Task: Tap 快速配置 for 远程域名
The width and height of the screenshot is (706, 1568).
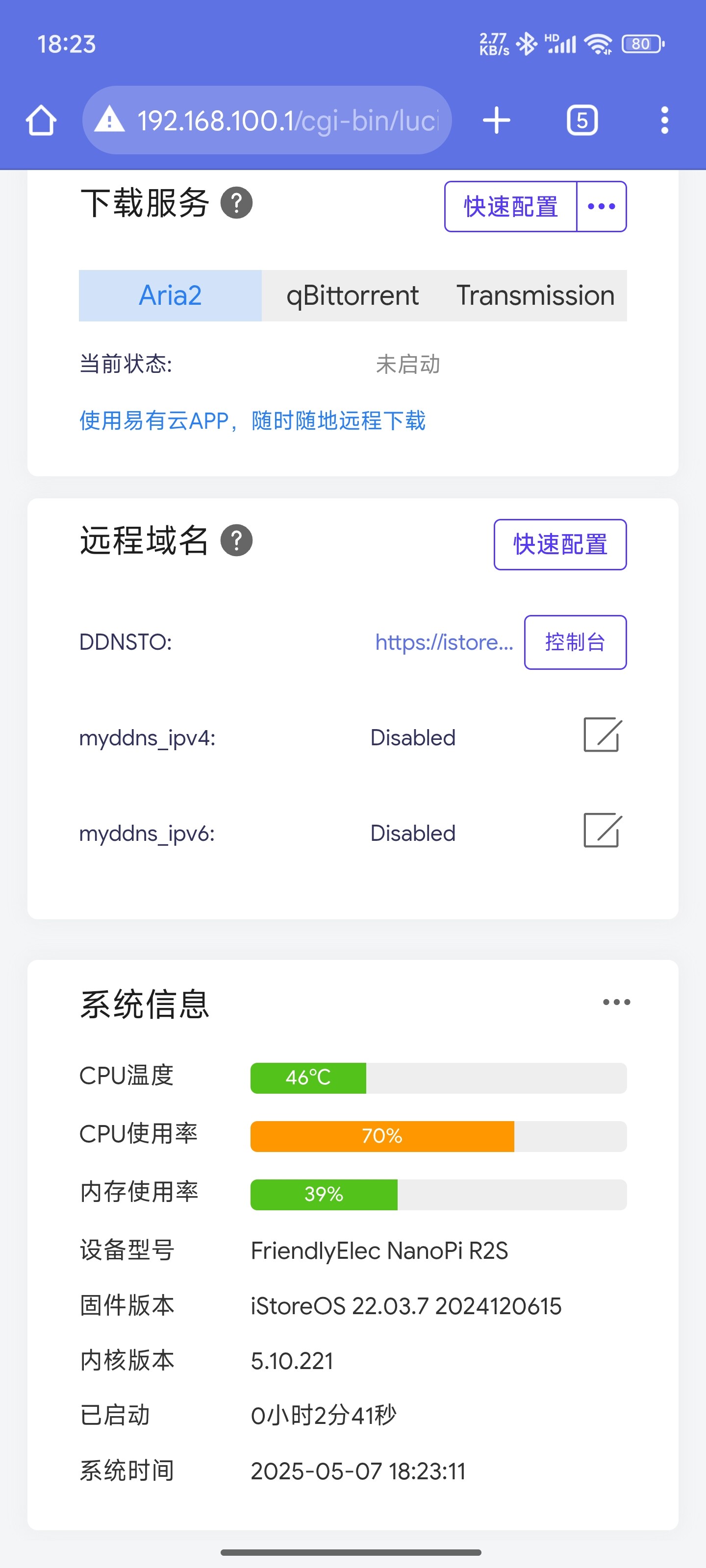Action: [560, 544]
